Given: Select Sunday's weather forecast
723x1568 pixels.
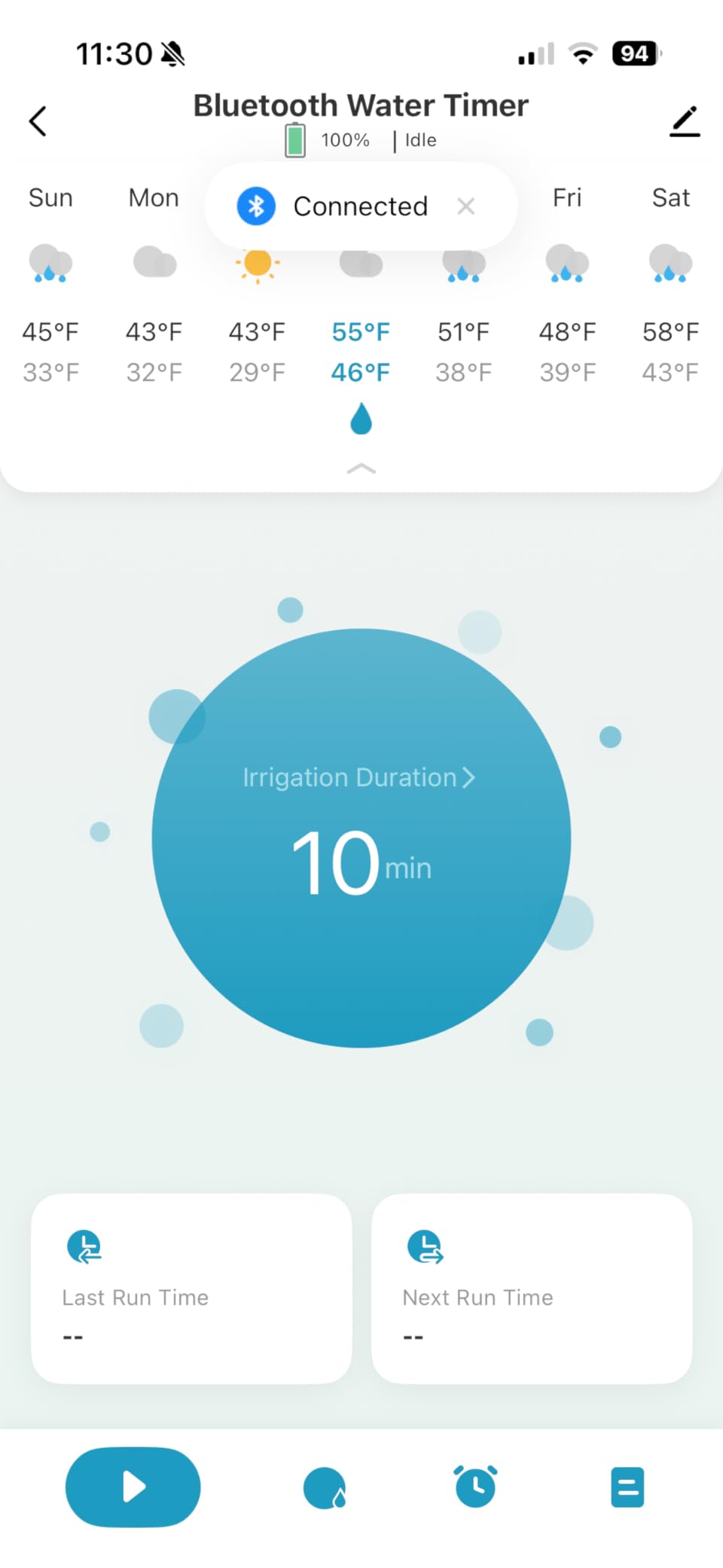Looking at the screenshot, I should coord(50,286).
